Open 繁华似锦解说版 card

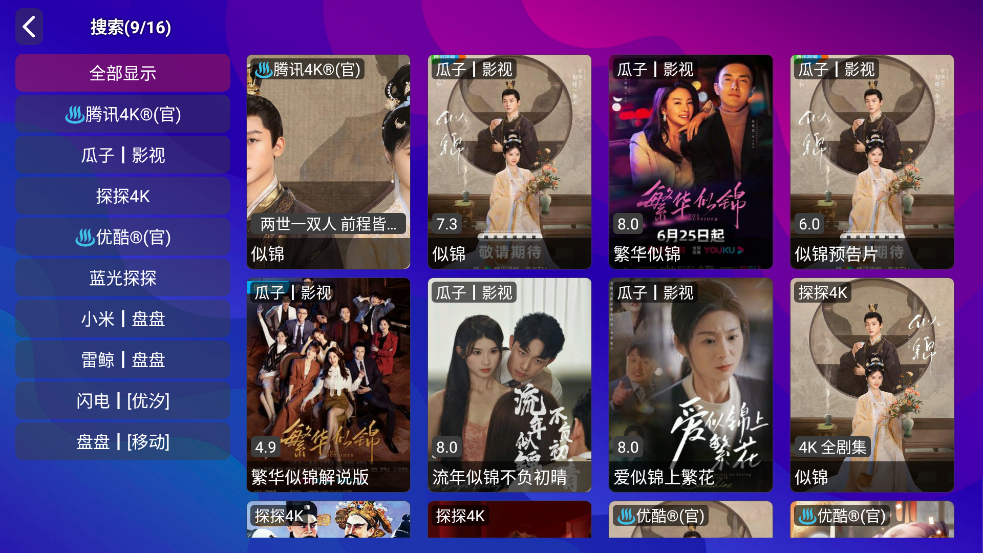(x=328, y=385)
